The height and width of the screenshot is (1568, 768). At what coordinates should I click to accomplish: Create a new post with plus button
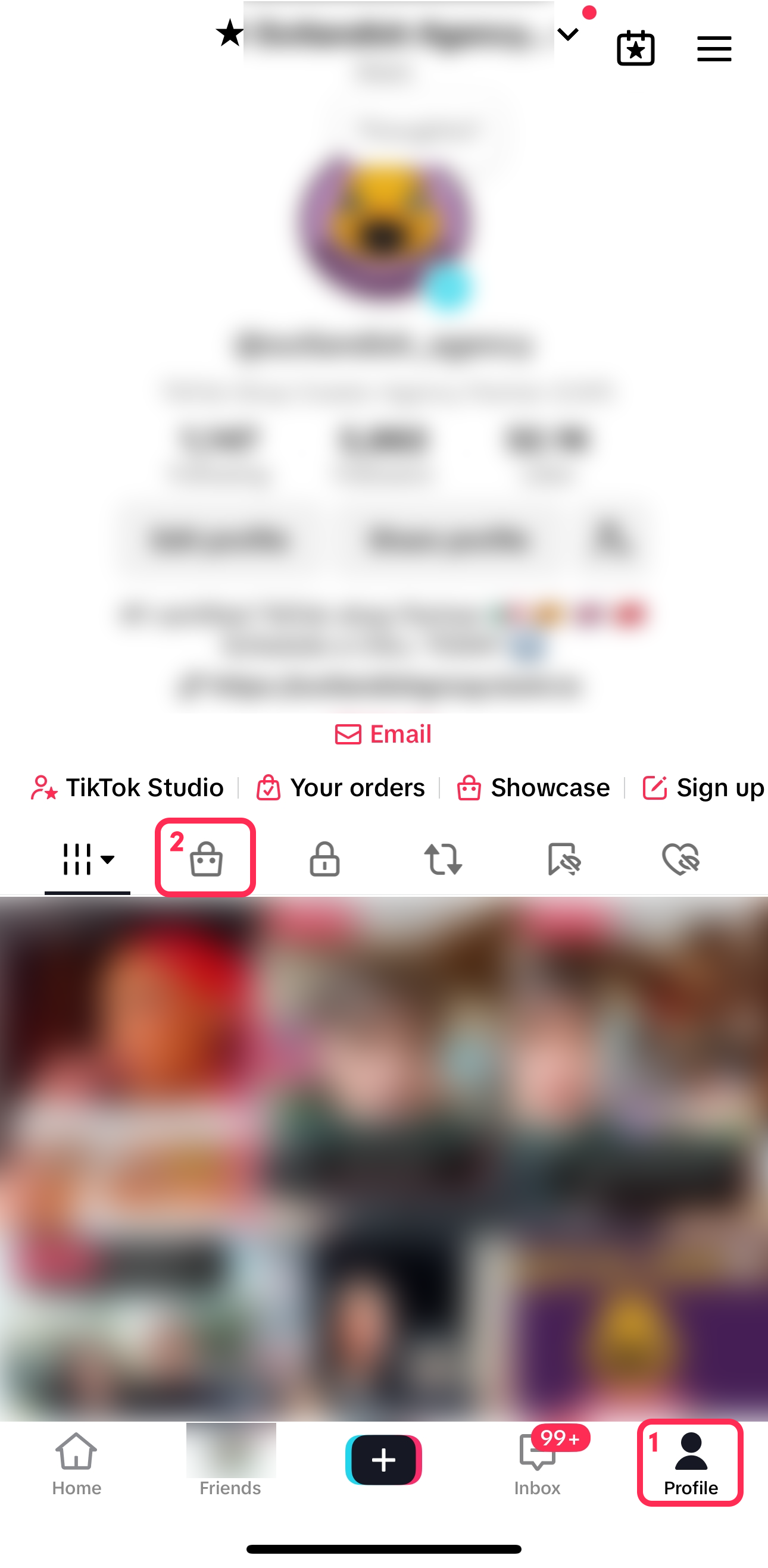pos(383,1460)
